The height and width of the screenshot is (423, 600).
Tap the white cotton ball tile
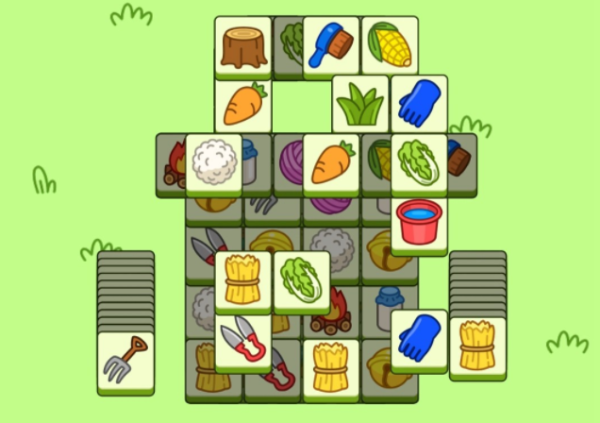click(x=214, y=161)
